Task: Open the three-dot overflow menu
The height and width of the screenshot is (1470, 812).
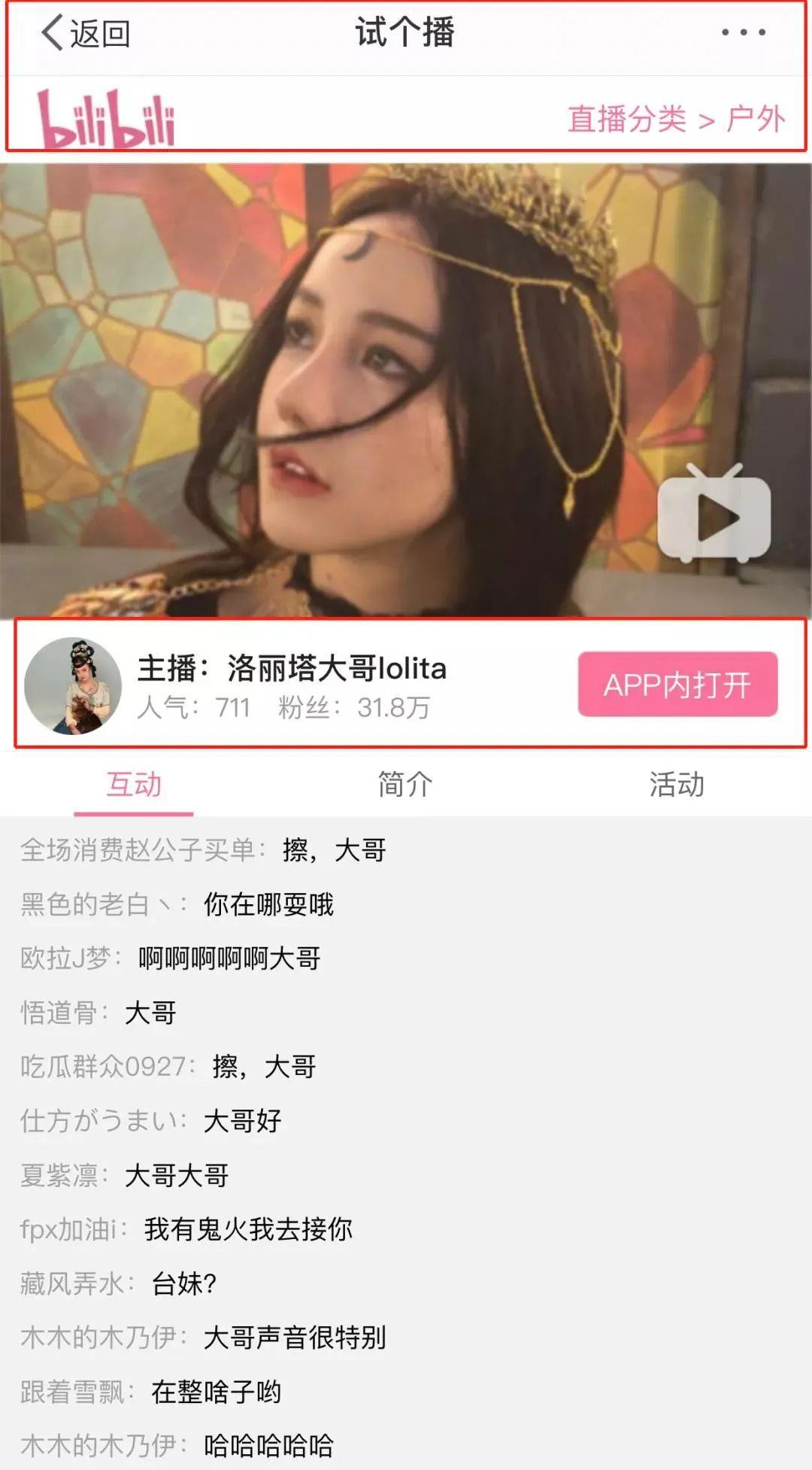Action: (743, 32)
